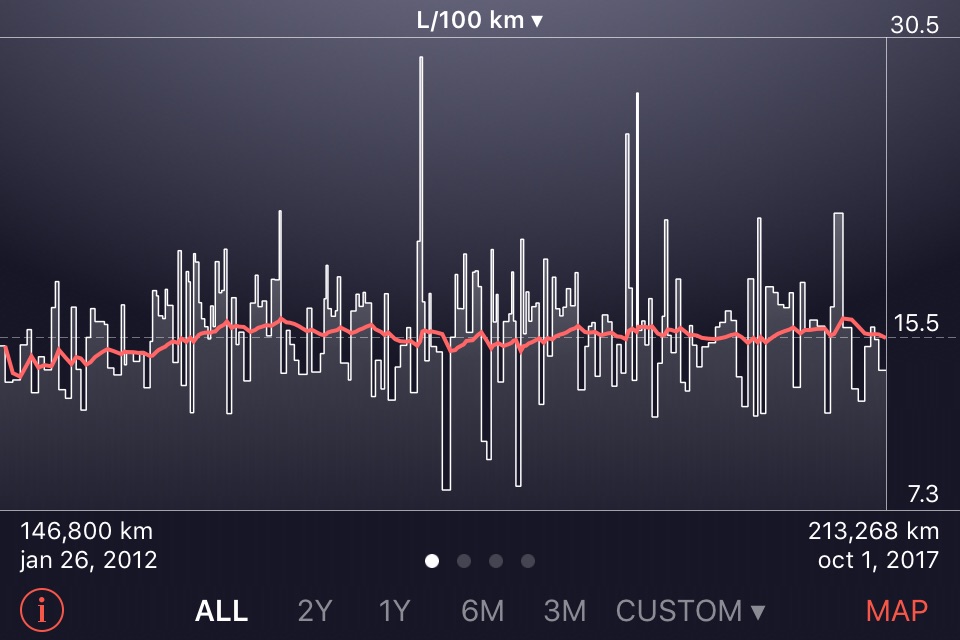Expand the CUSTOM range dropdown
960x640 pixels.
pyautogui.click(x=690, y=611)
